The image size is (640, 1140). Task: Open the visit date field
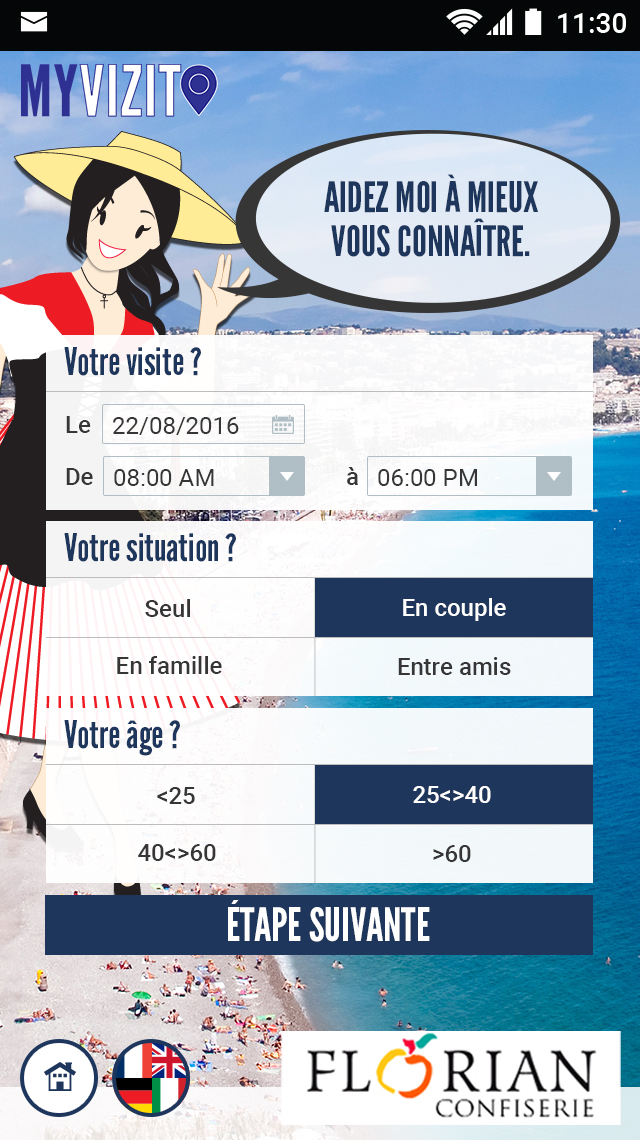coord(203,424)
